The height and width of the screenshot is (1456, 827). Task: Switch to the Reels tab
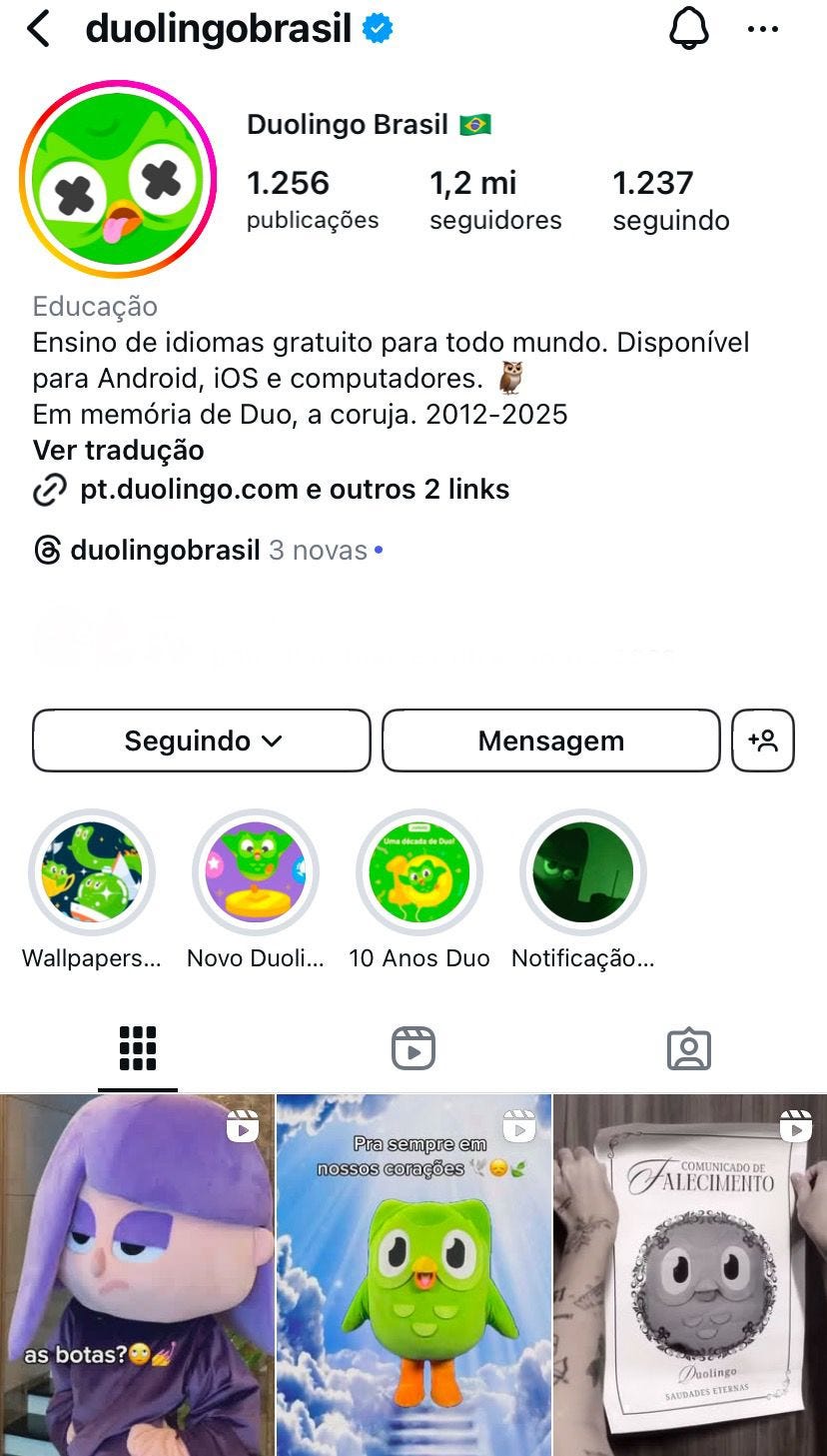(x=413, y=1048)
